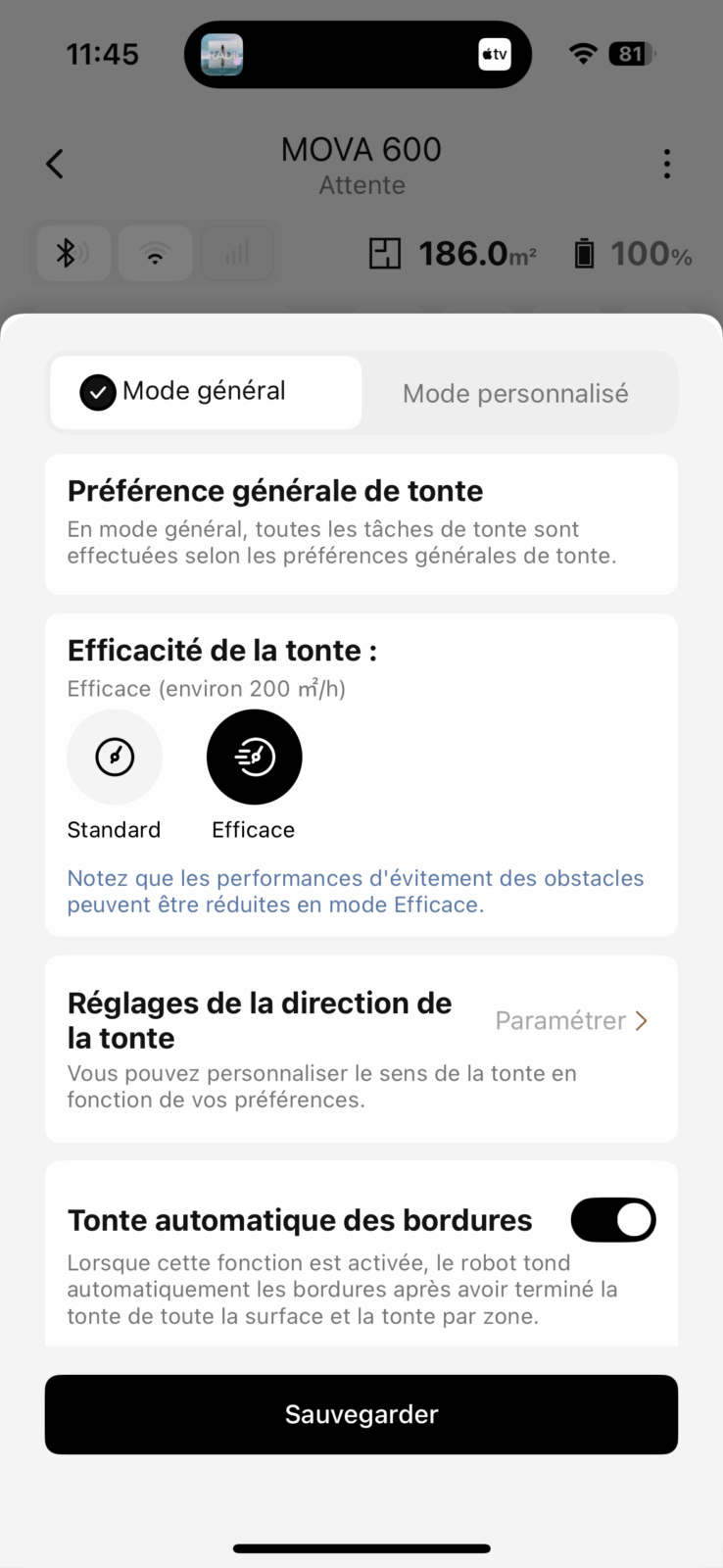The width and height of the screenshot is (723, 1568).
Task: Go back with the top-left arrow
Action: click(55, 164)
